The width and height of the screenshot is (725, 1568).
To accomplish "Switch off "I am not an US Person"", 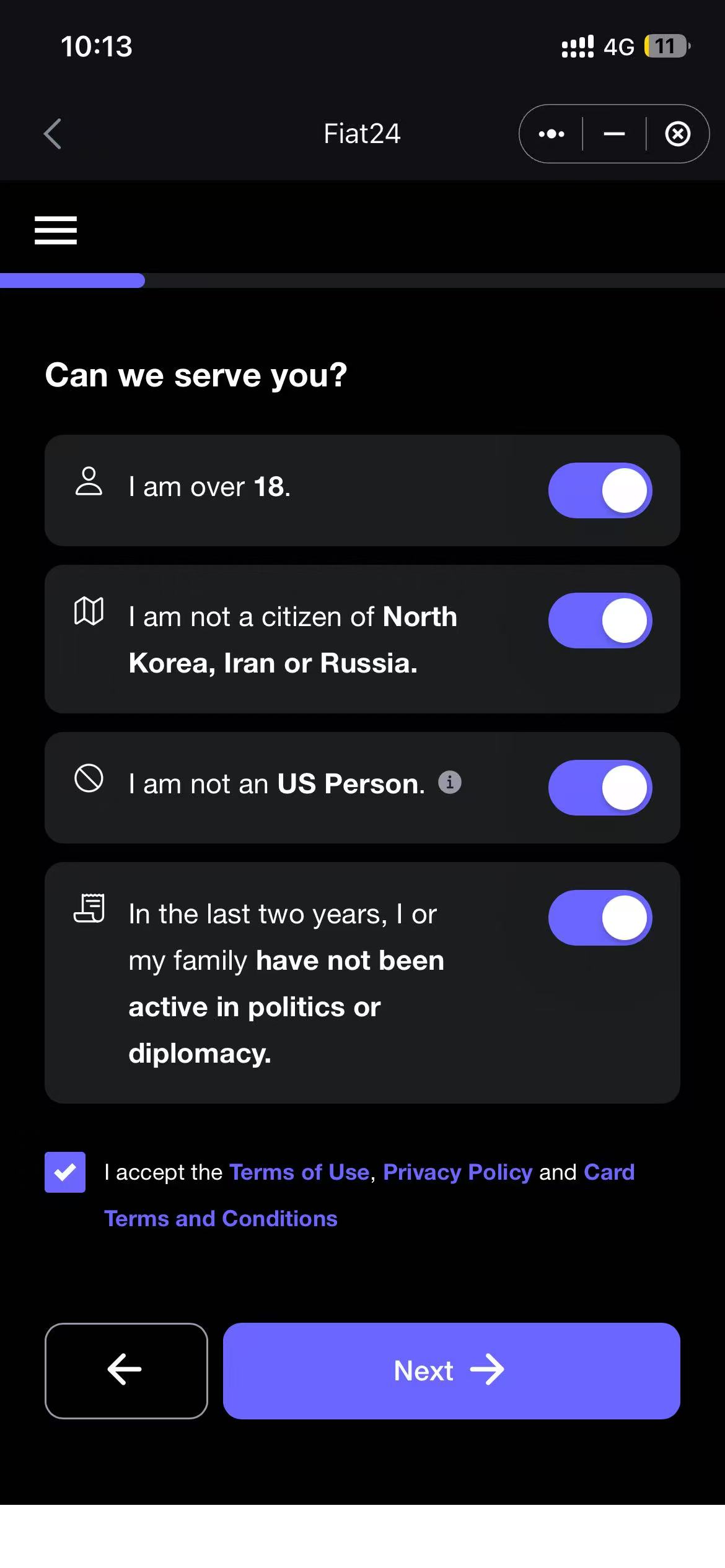I will (600, 788).
